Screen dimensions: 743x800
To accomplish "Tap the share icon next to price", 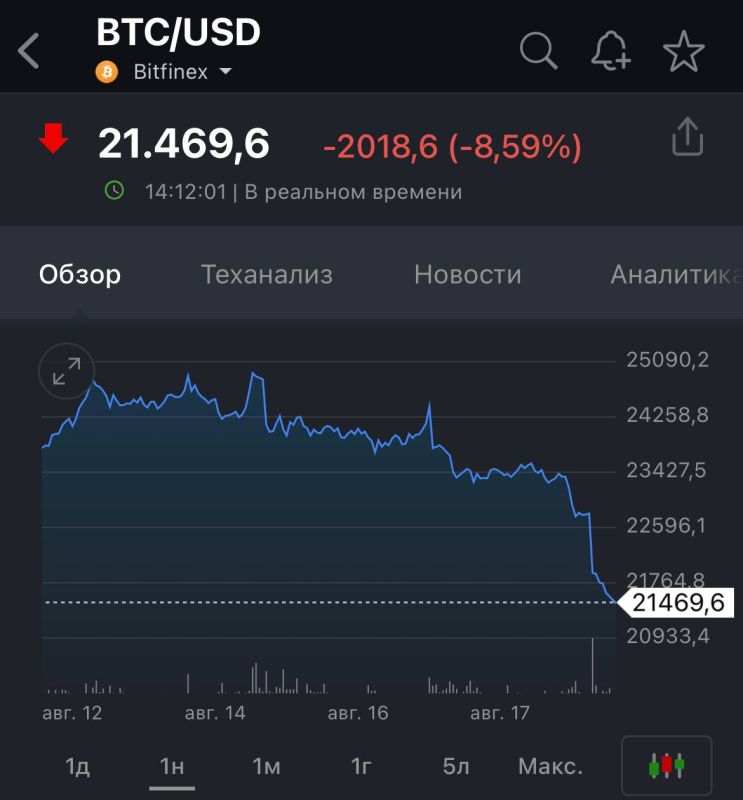I will (687, 138).
